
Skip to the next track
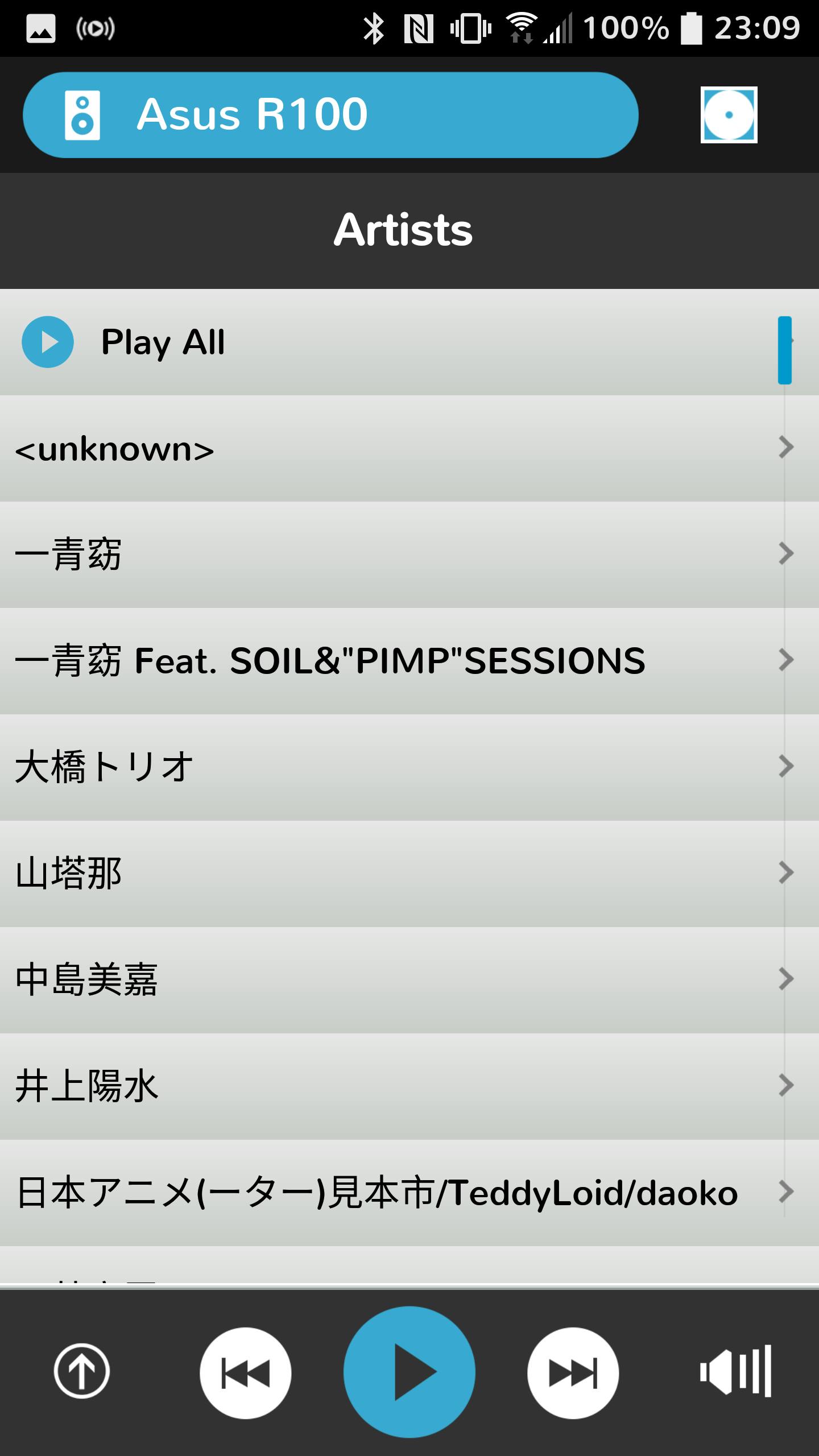tap(573, 1372)
